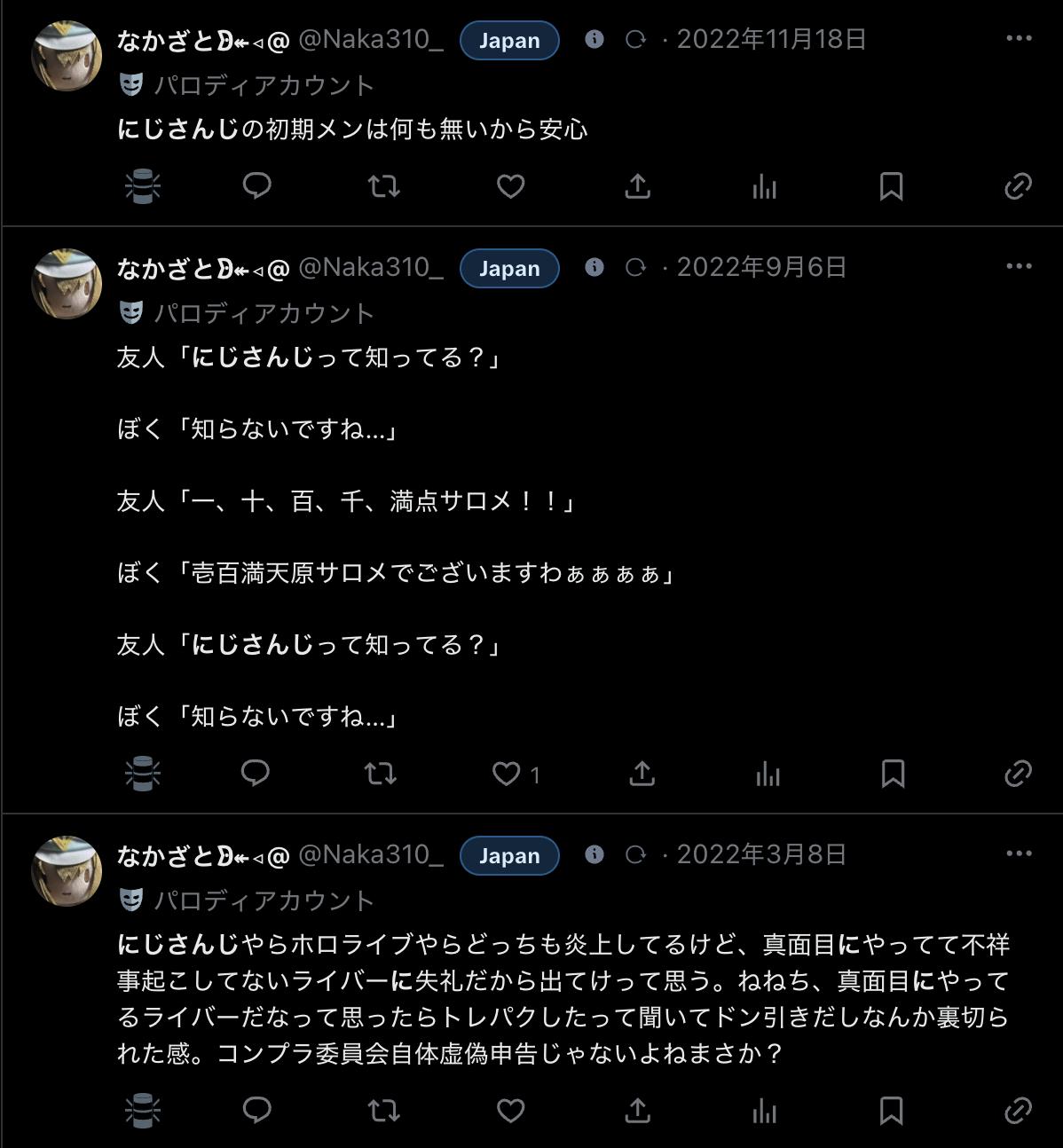The width and height of the screenshot is (1063, 1148).
Task: Share the 2022年3月8日 post
Action: click(638, 1110)
